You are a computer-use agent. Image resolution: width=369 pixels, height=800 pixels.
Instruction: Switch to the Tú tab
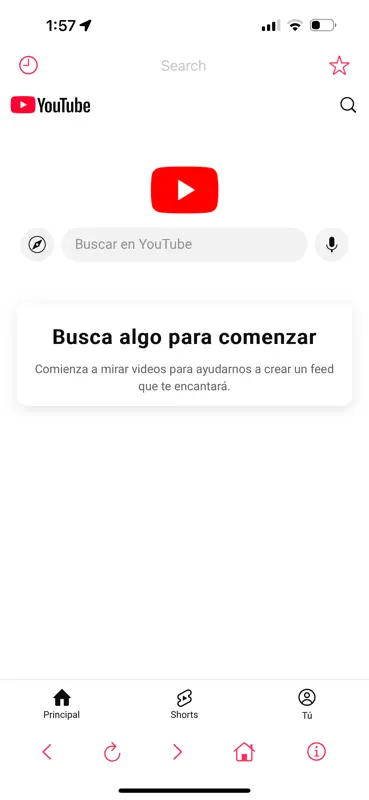coord(307,704)
